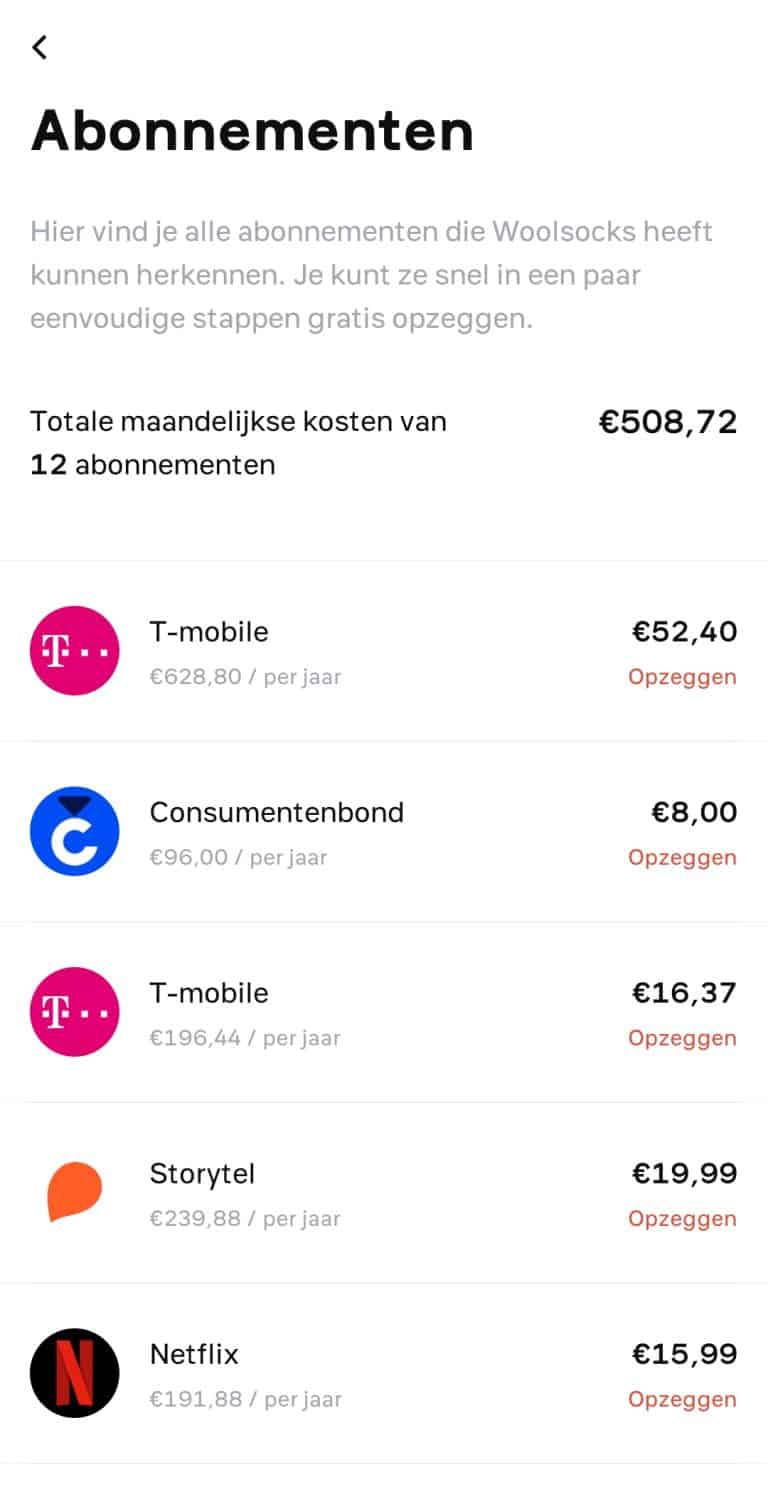Click Opzeggen next to Consumentenbond

point(681,857)
